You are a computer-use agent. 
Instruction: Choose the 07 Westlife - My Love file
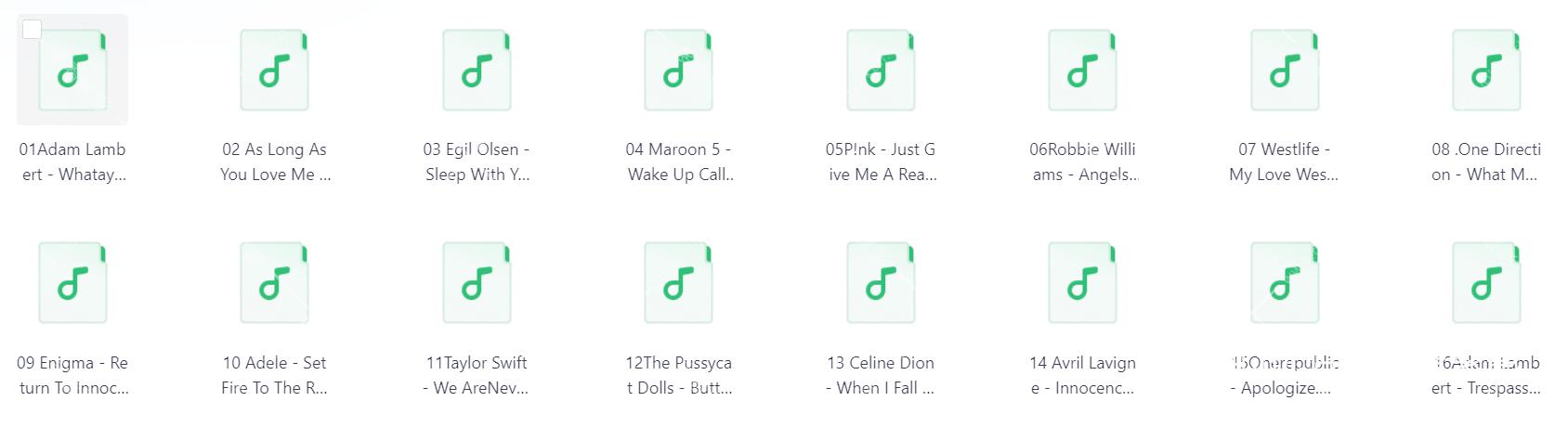[1285, 71]
